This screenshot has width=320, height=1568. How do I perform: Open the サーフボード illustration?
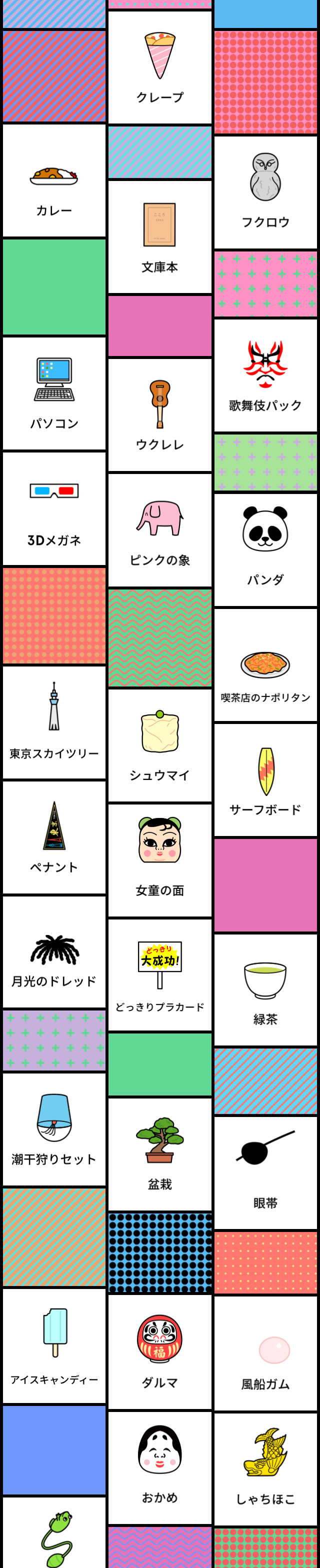[265, 779]
